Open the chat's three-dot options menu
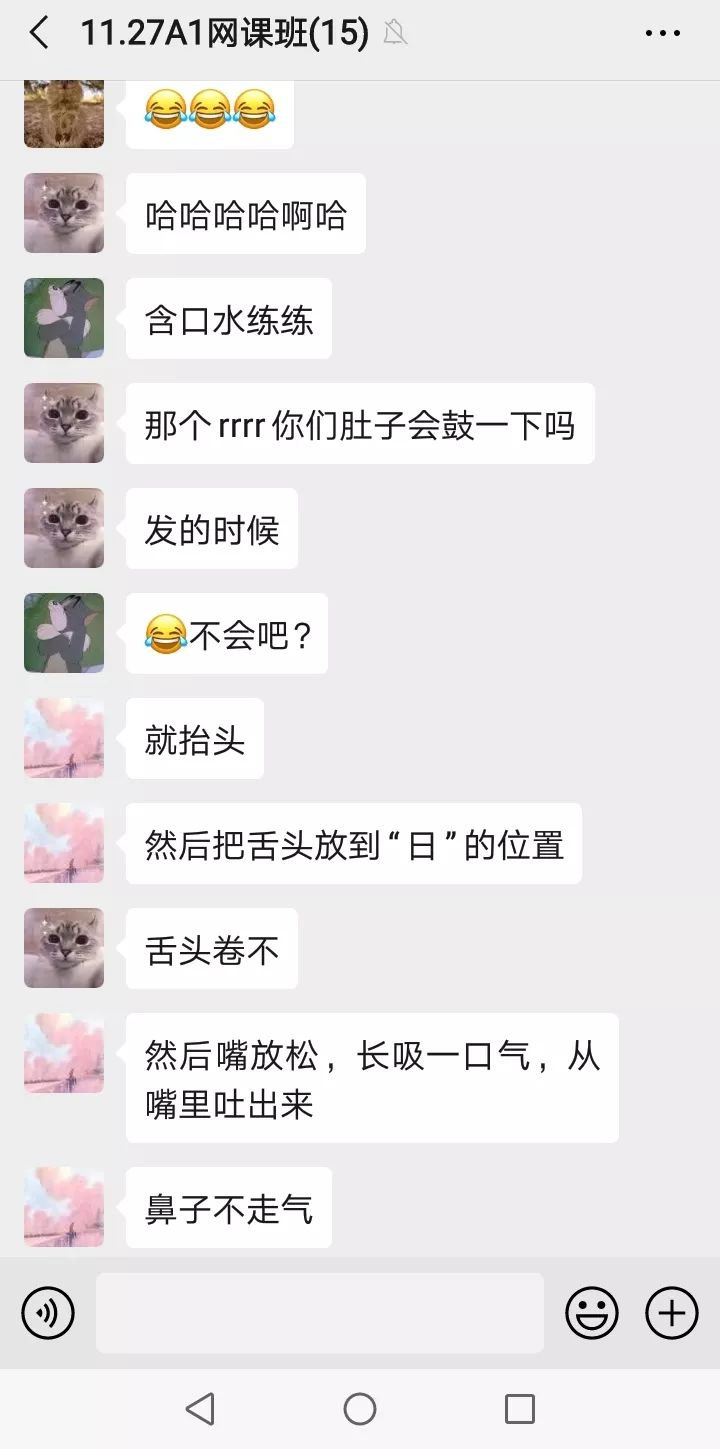 pyautogui.click(x=662, y=34)
